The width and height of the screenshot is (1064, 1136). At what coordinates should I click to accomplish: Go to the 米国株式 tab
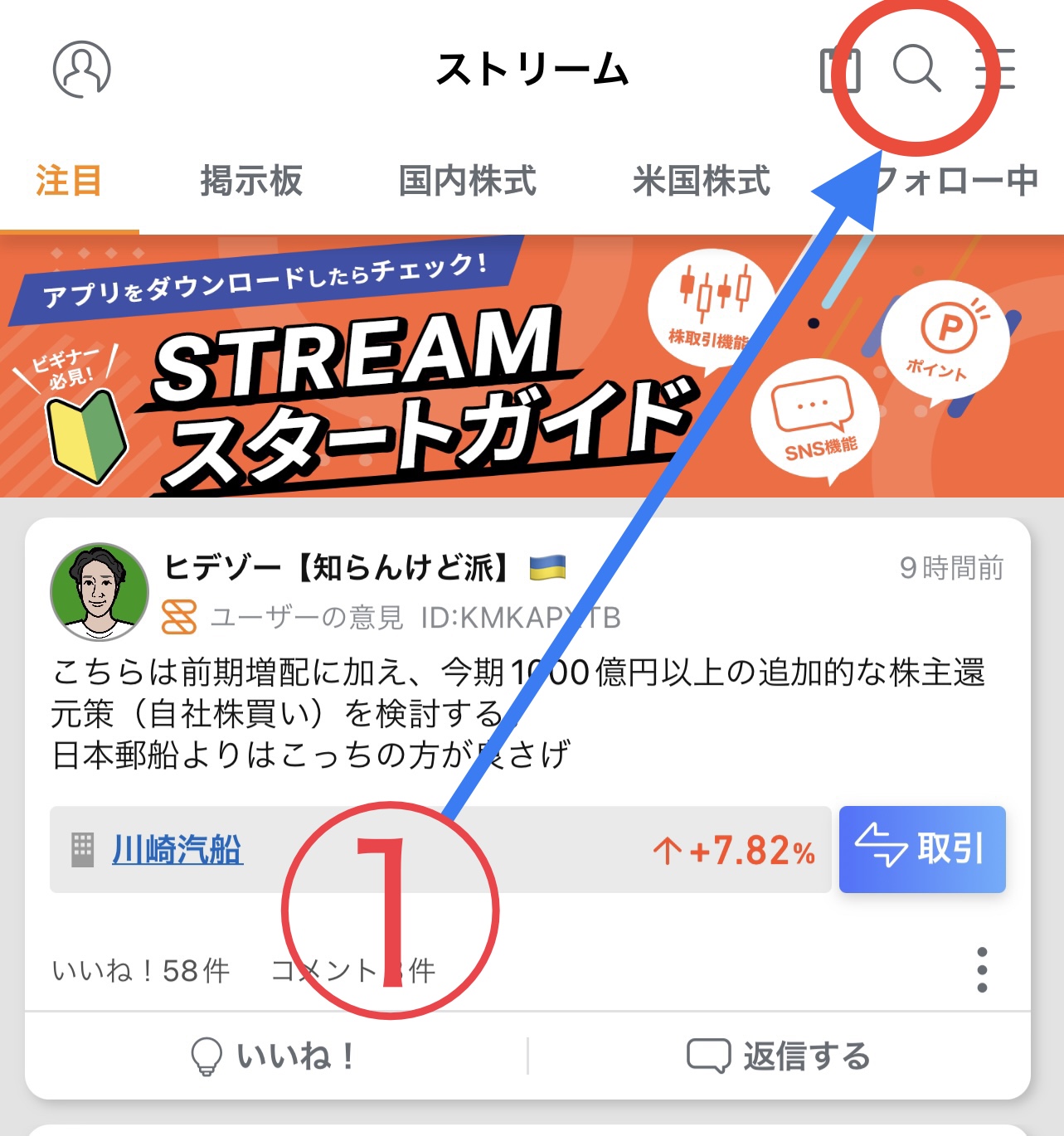pos(702,181)
